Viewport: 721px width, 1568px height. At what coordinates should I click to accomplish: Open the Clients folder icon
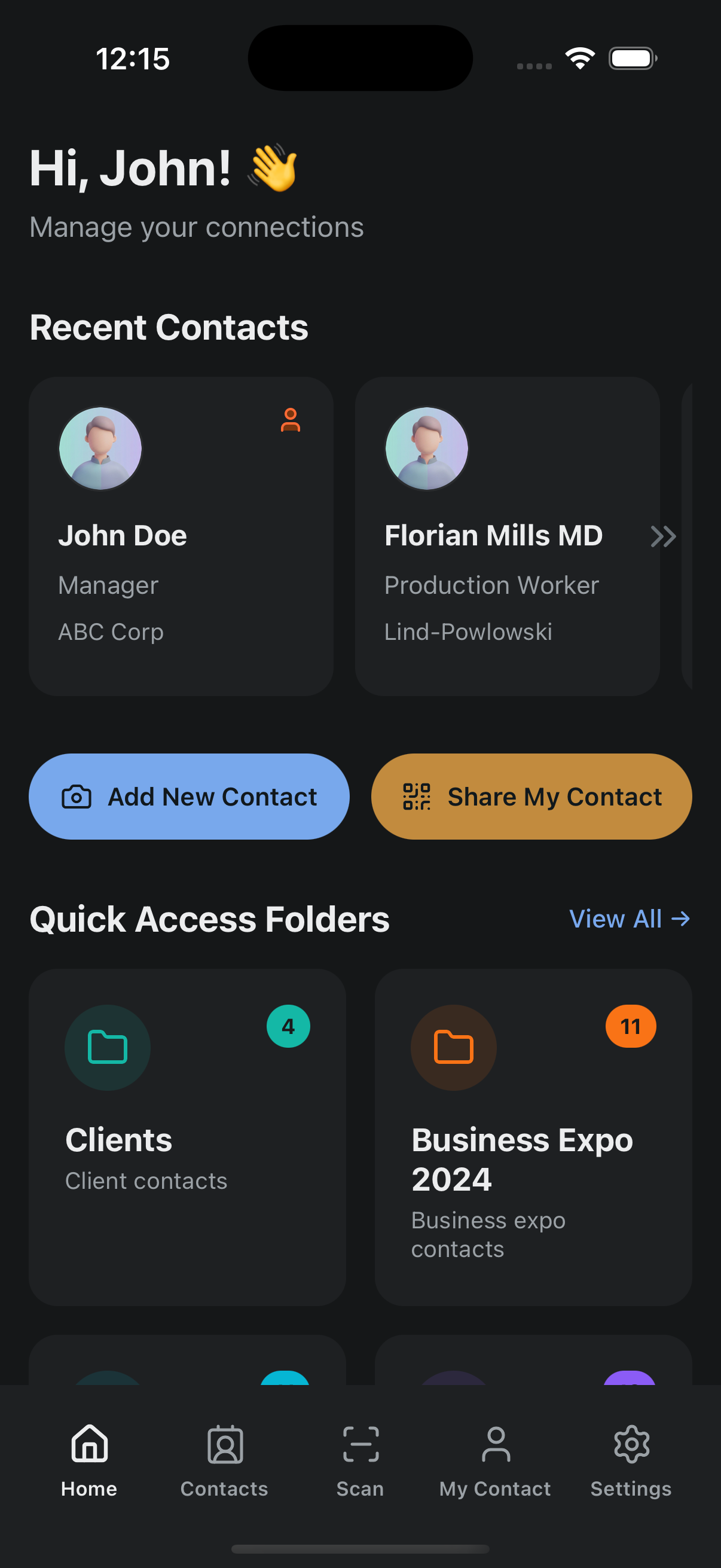click(107, 1047)
